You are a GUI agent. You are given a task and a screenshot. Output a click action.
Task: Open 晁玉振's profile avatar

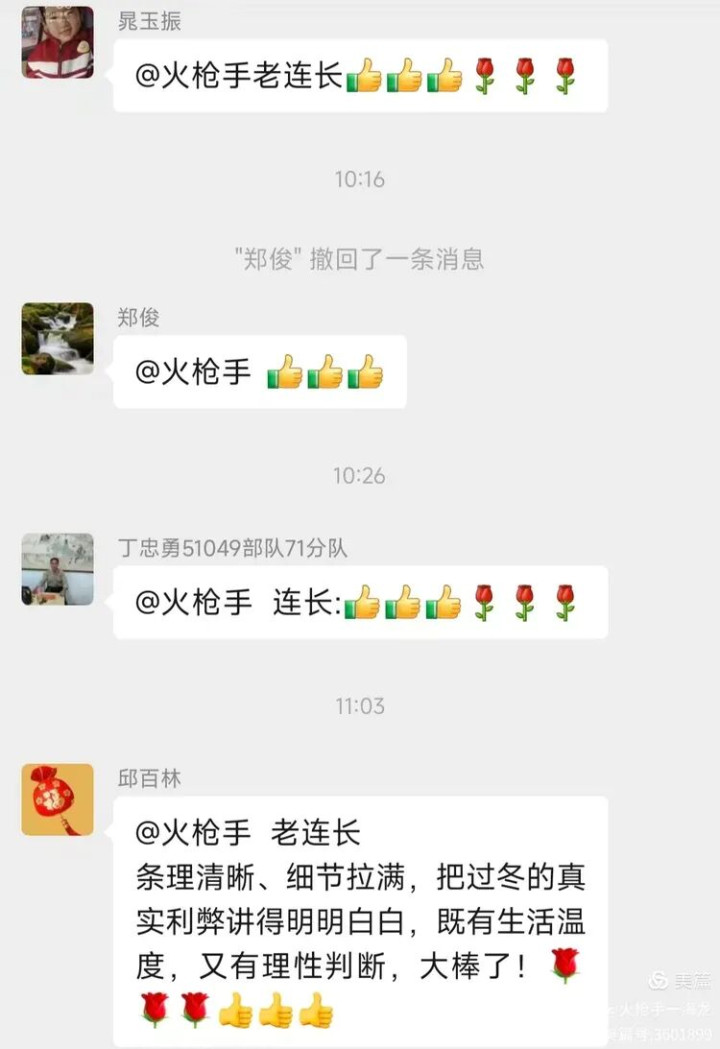[x=58, y=42]
